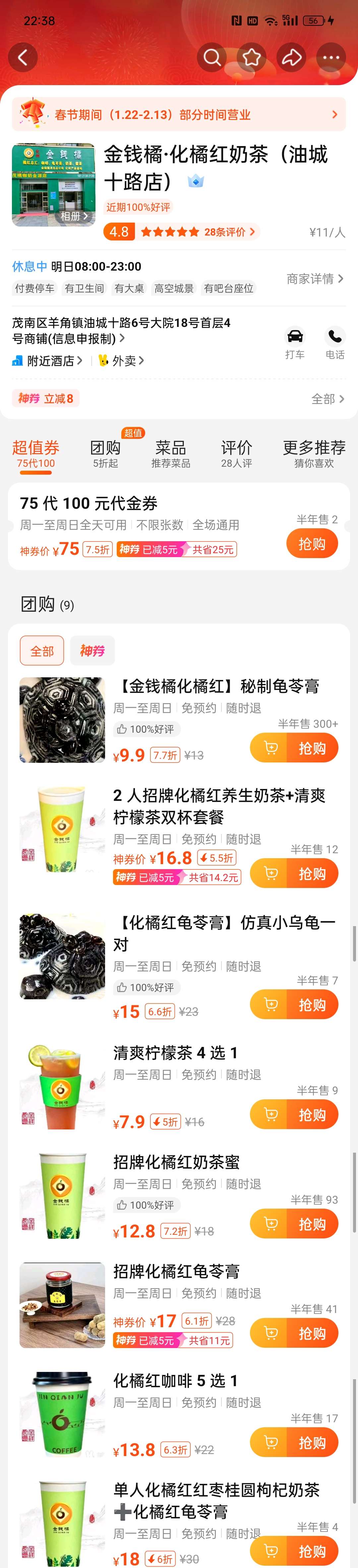This screenshot has width=358, height=1568.
Task: Add 秘制龟苓膏 deal to cart
Action: (x=270, y=748)
